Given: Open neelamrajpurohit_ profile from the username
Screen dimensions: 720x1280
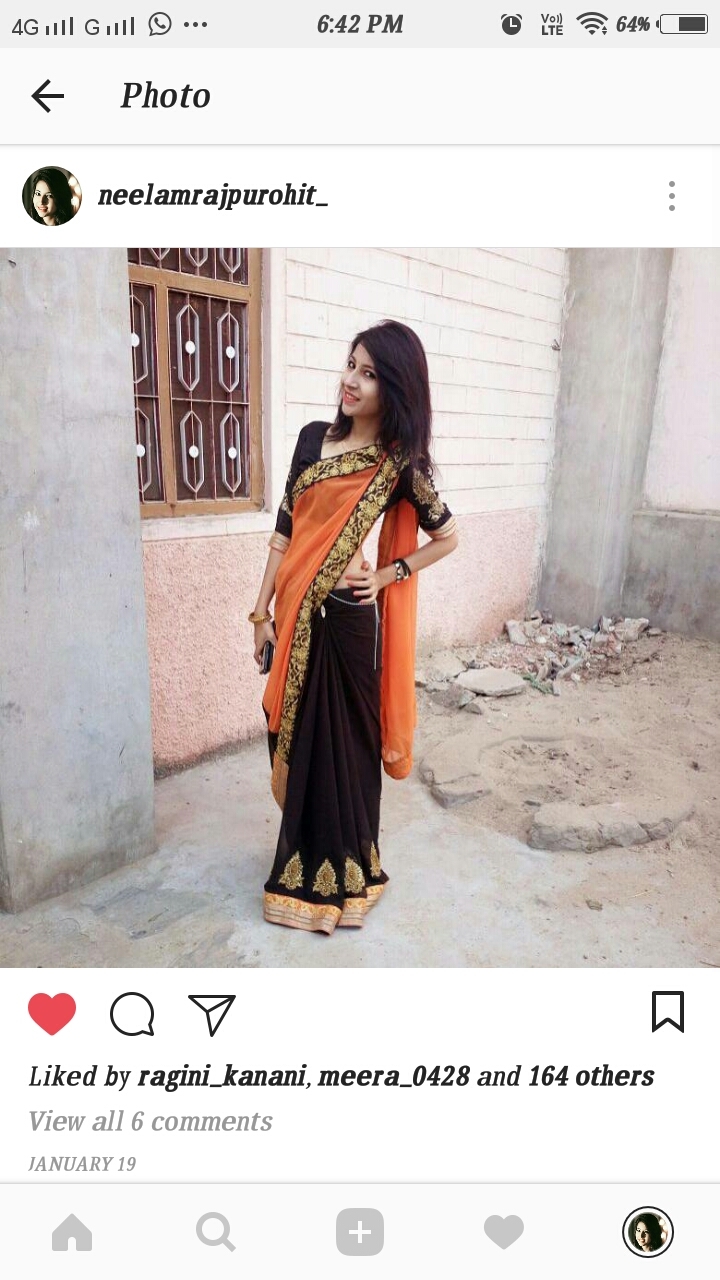Looking at the screenshot, I should point(212,196).
